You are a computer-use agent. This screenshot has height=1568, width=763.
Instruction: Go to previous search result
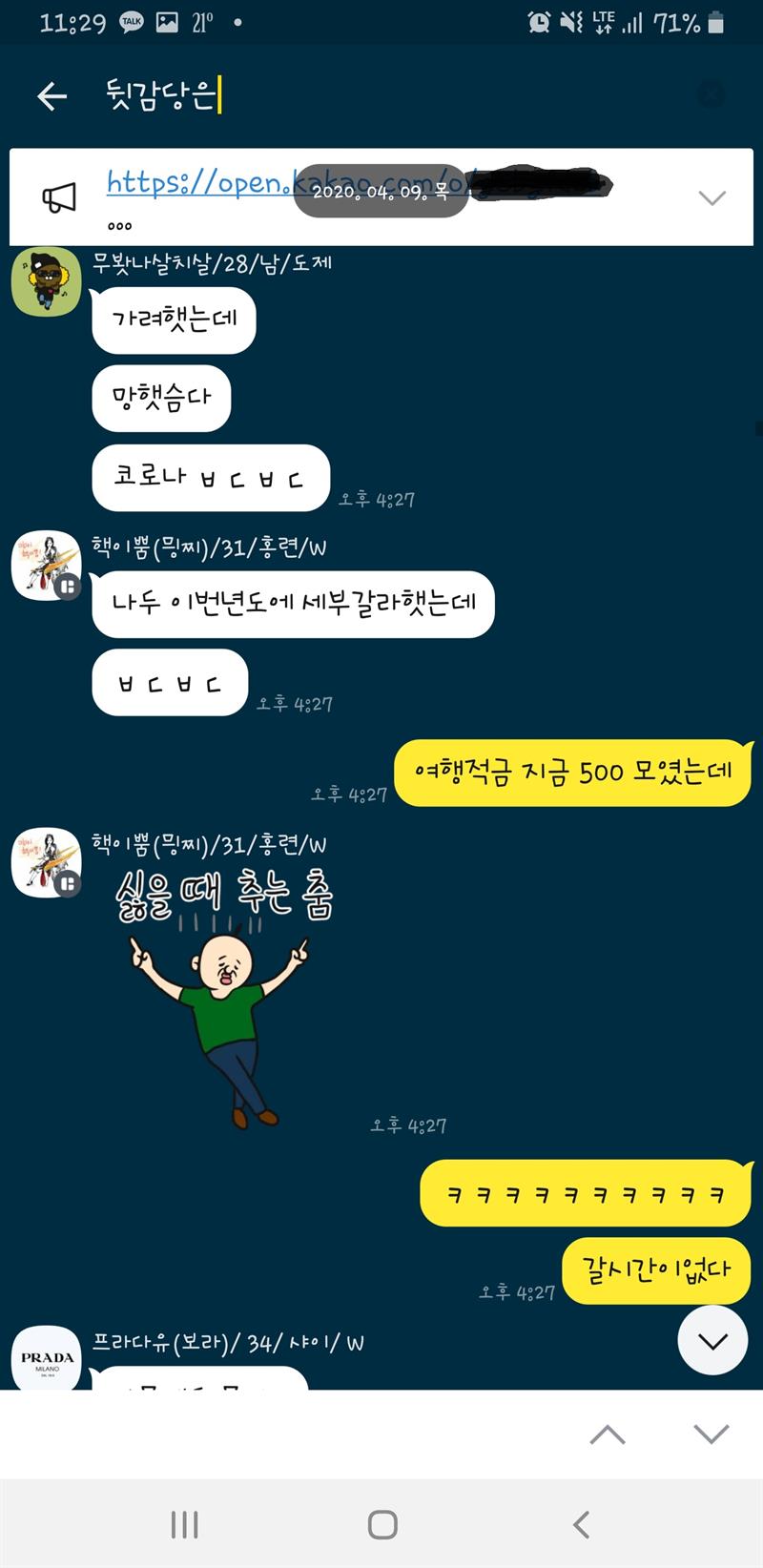608,1434
